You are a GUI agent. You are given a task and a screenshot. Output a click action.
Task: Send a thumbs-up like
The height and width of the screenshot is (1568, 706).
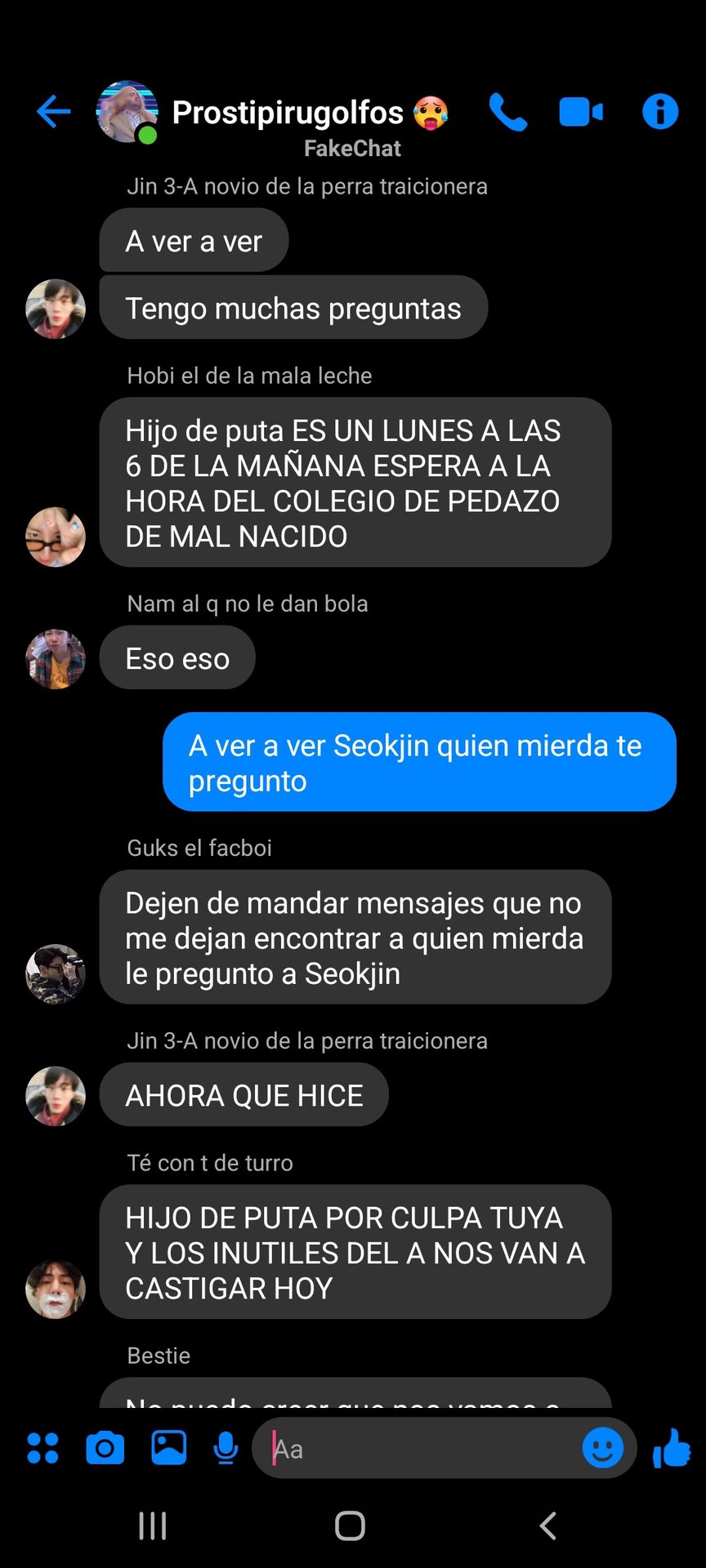[672, 1448]
